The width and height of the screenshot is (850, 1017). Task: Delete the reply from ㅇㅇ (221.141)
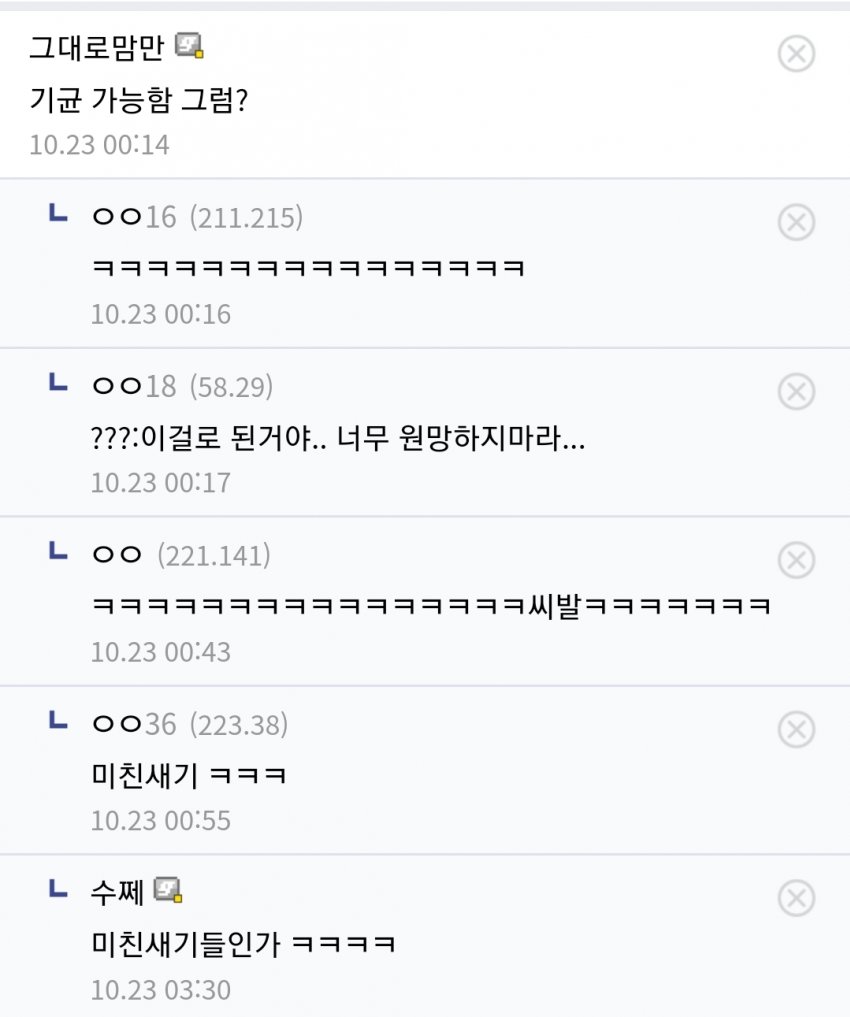(796, 560)
